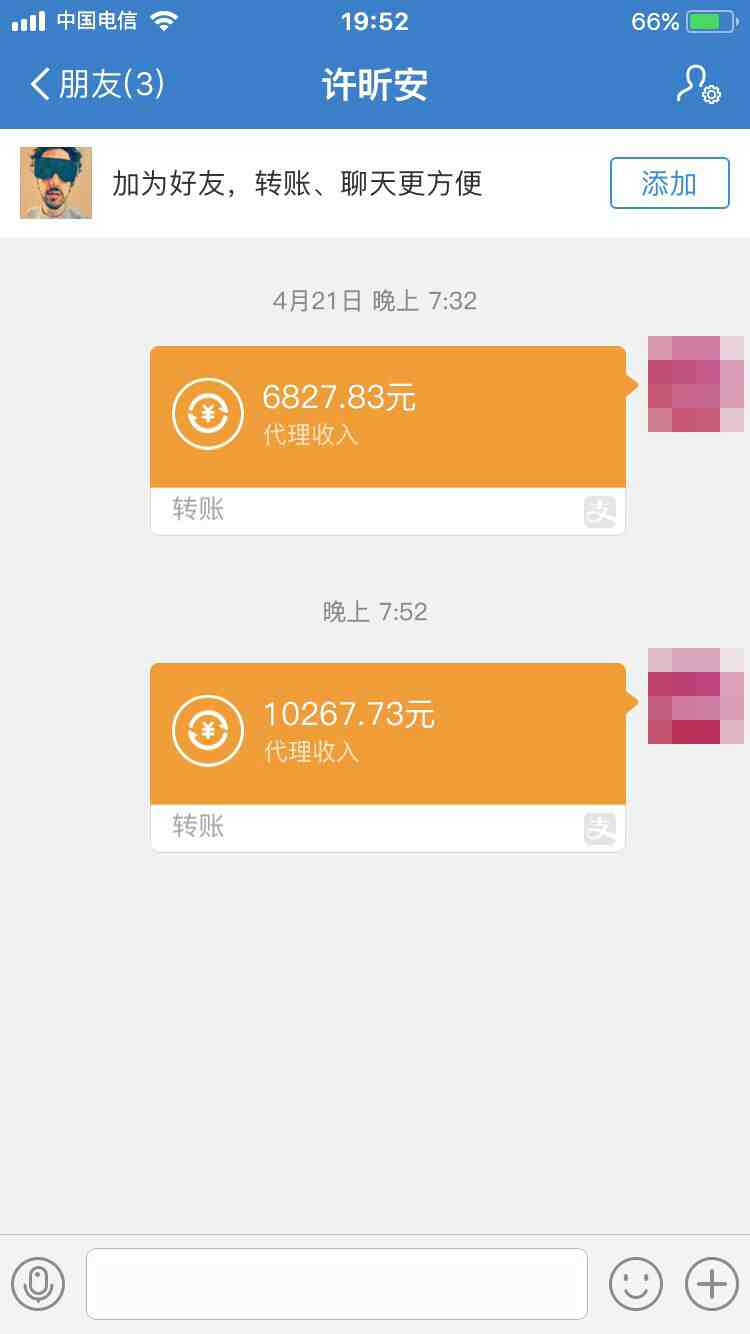Go back to the 朋友 list

(97, 84)
